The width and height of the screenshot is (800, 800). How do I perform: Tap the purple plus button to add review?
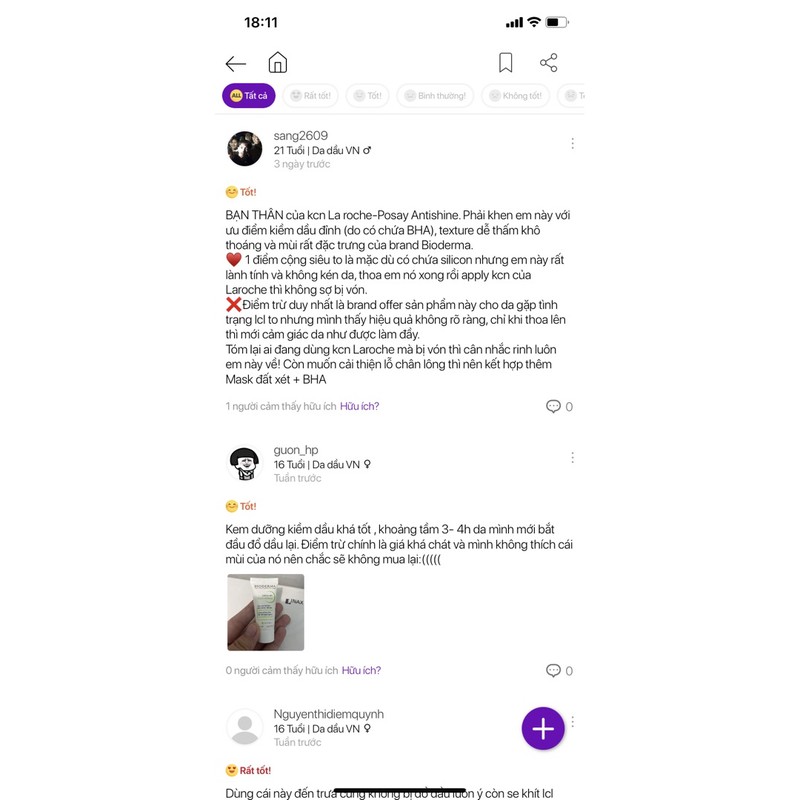tap(543, 729)
